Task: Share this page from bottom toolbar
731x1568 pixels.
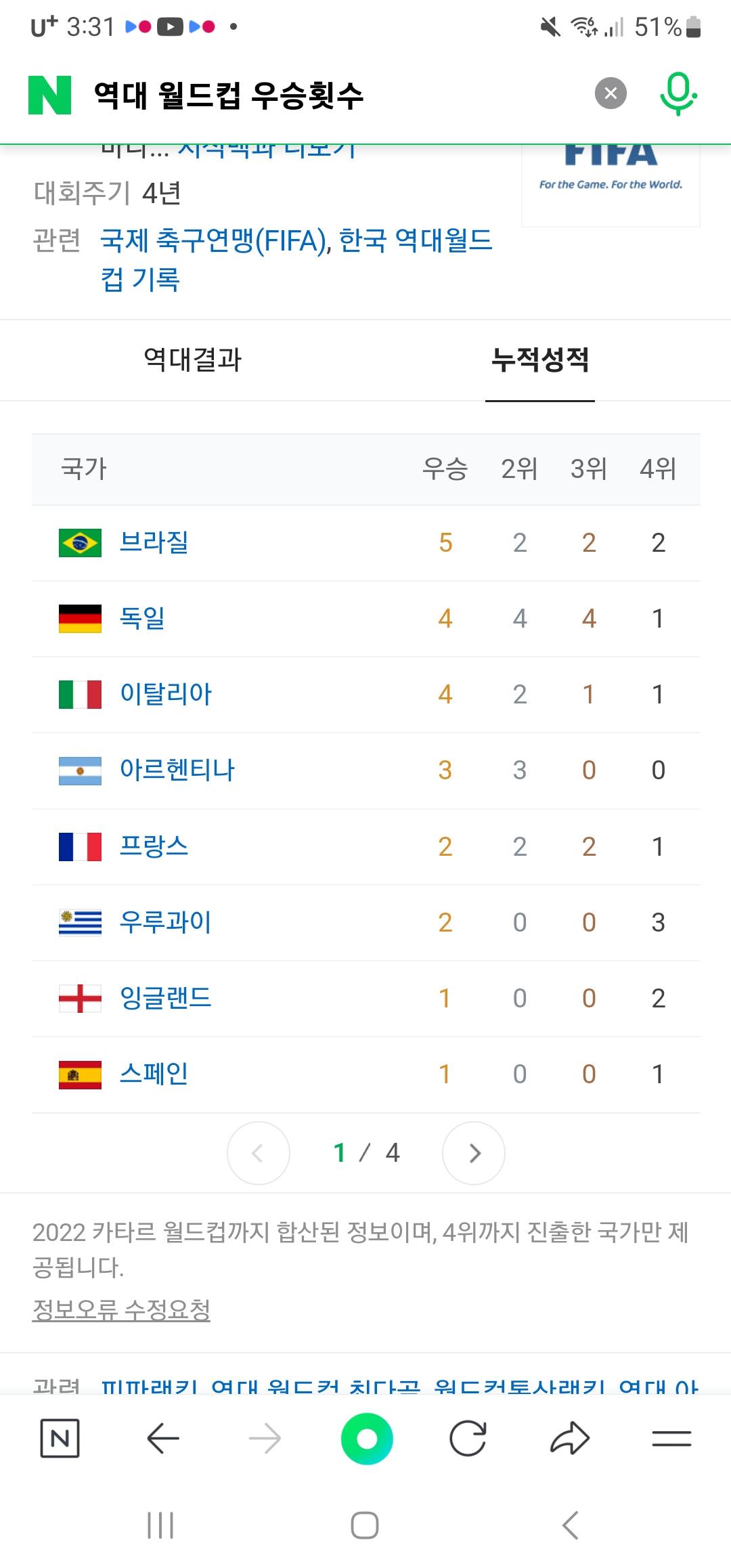Action: tap(569, 1439)
